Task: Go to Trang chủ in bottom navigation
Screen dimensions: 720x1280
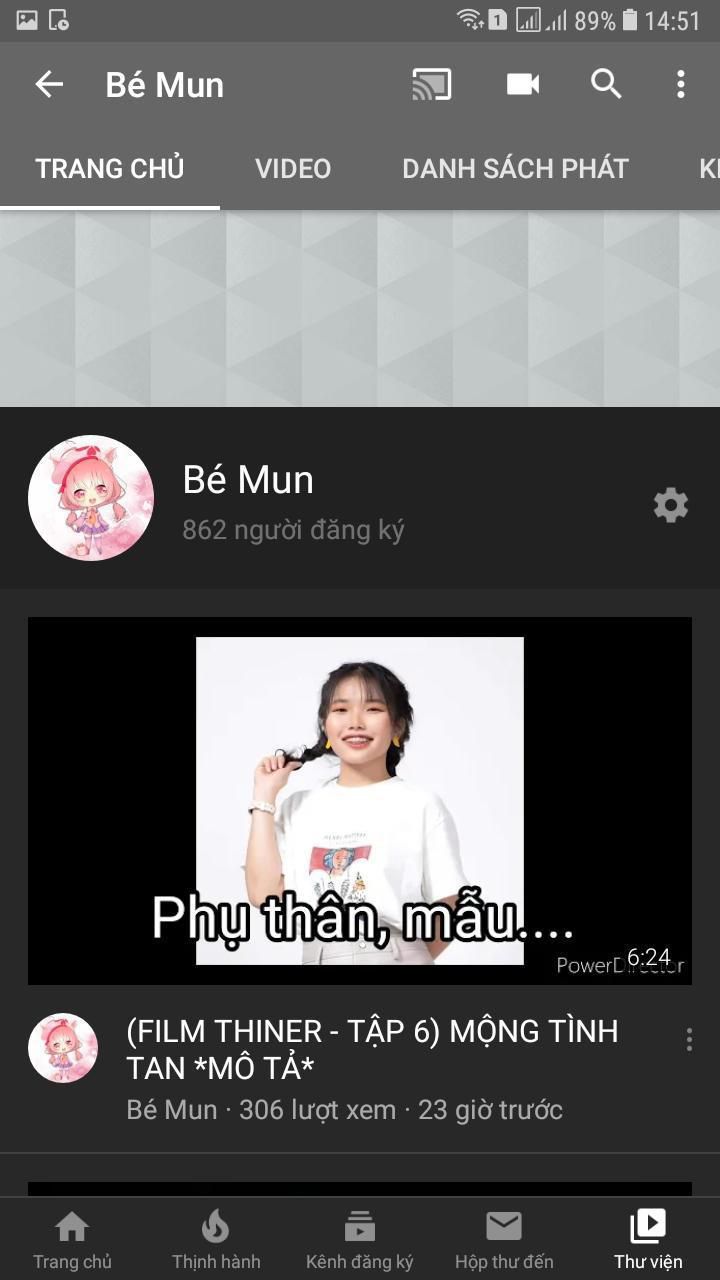Action: [x=72, y=1238]
